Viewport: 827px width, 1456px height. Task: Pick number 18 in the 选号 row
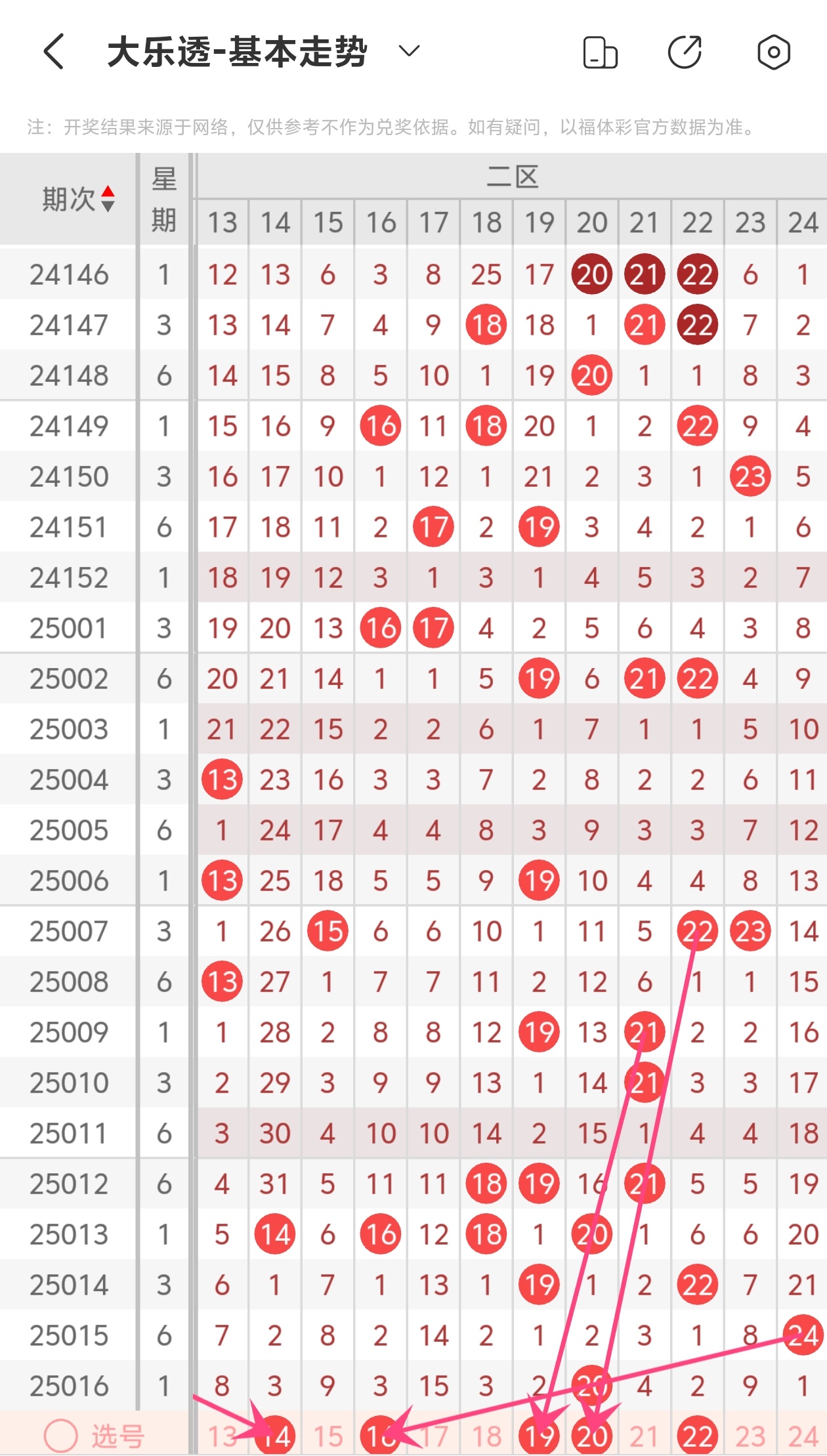click(486, 1436)
